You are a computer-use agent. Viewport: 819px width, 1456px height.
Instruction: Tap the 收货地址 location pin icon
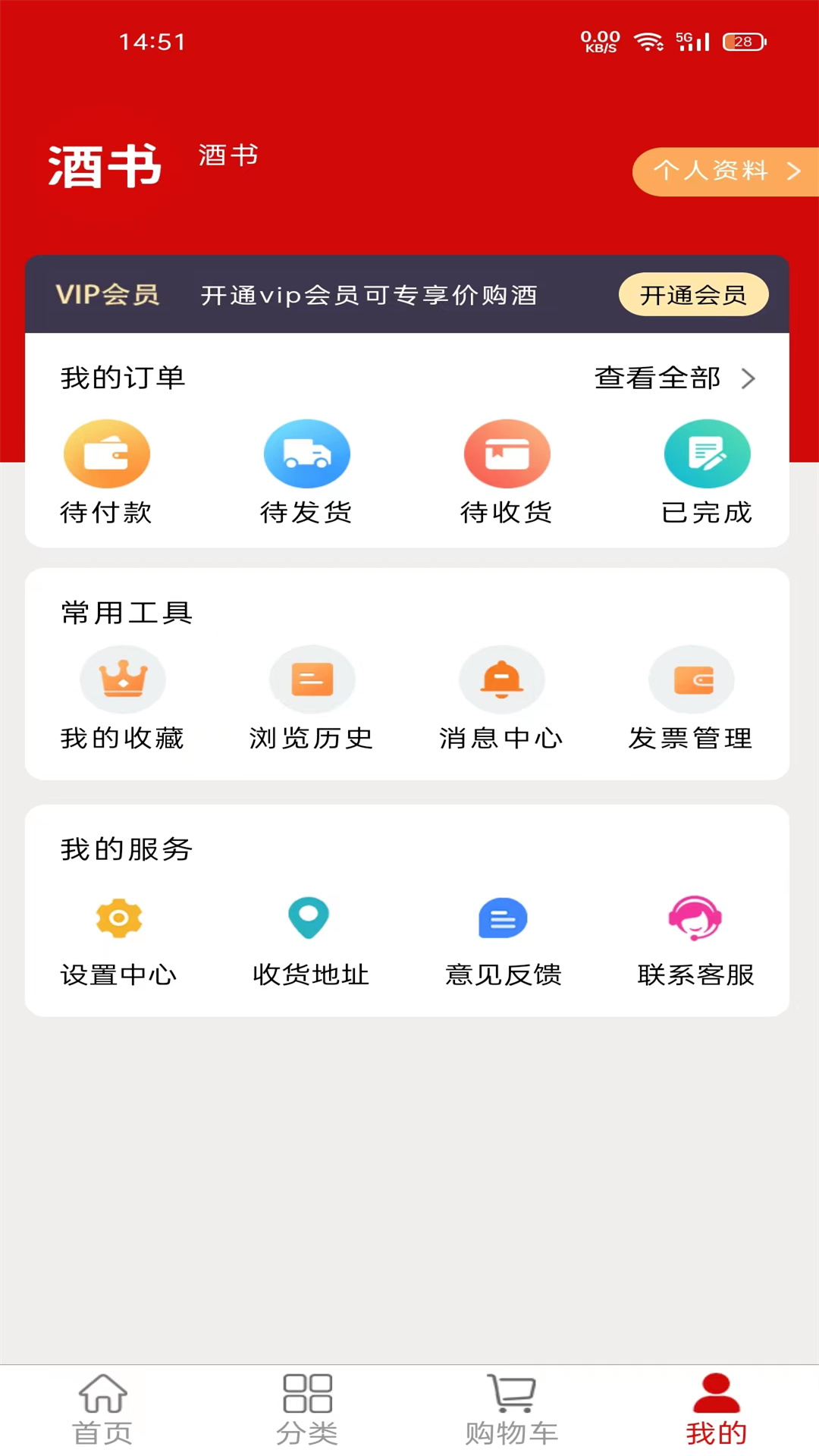(308, 918)
